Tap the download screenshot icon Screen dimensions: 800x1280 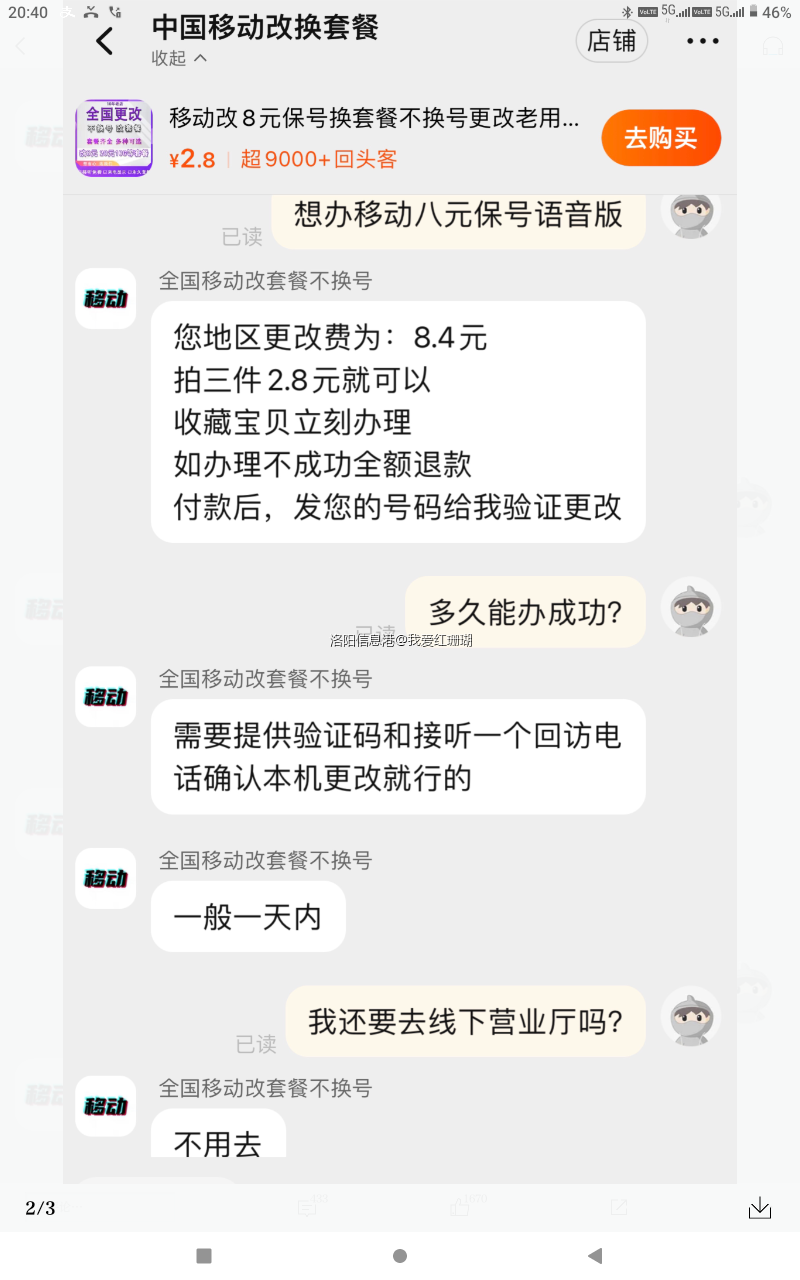click(760, 1208)
